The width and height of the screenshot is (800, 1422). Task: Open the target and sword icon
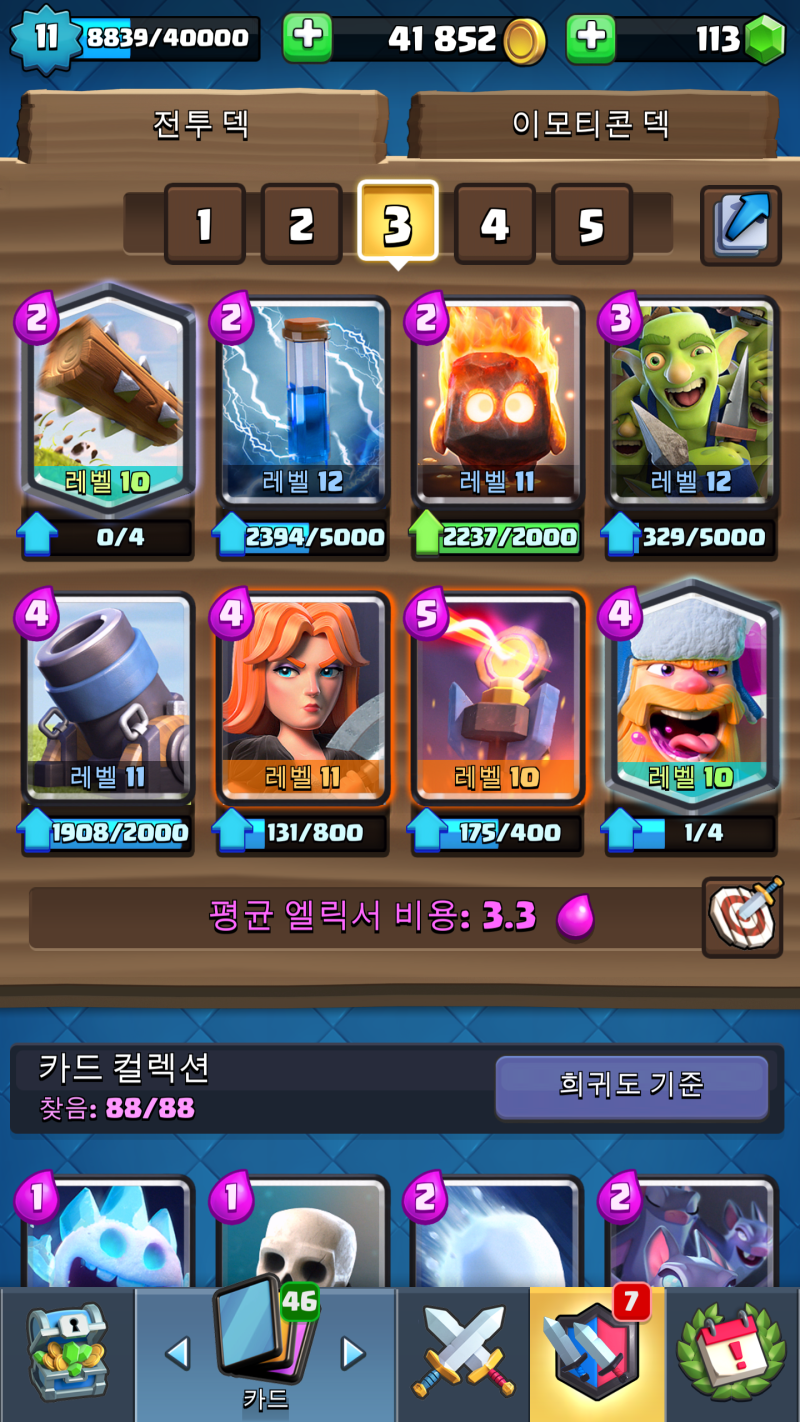pyautogui.click(x=743, y=917)
